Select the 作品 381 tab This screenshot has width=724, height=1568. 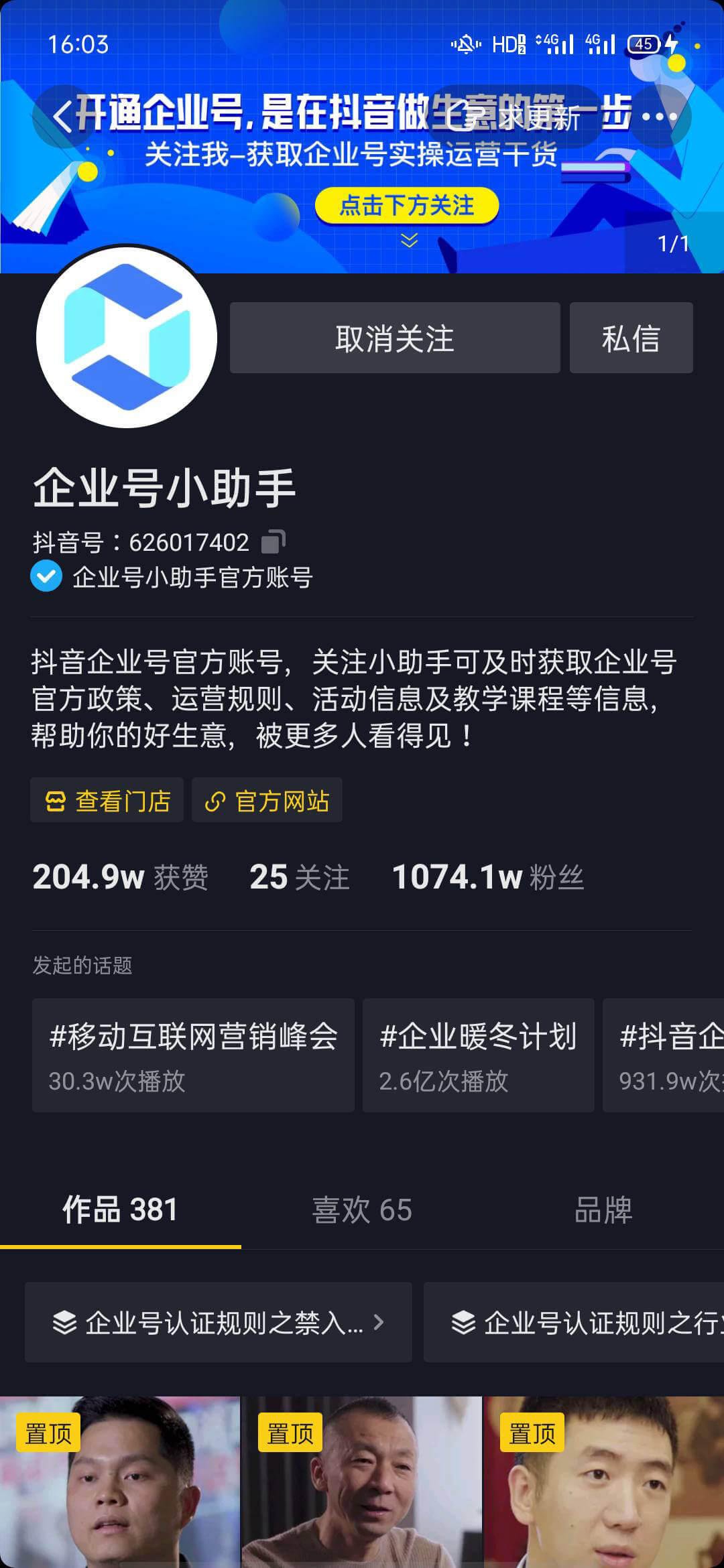point(121,1210)
